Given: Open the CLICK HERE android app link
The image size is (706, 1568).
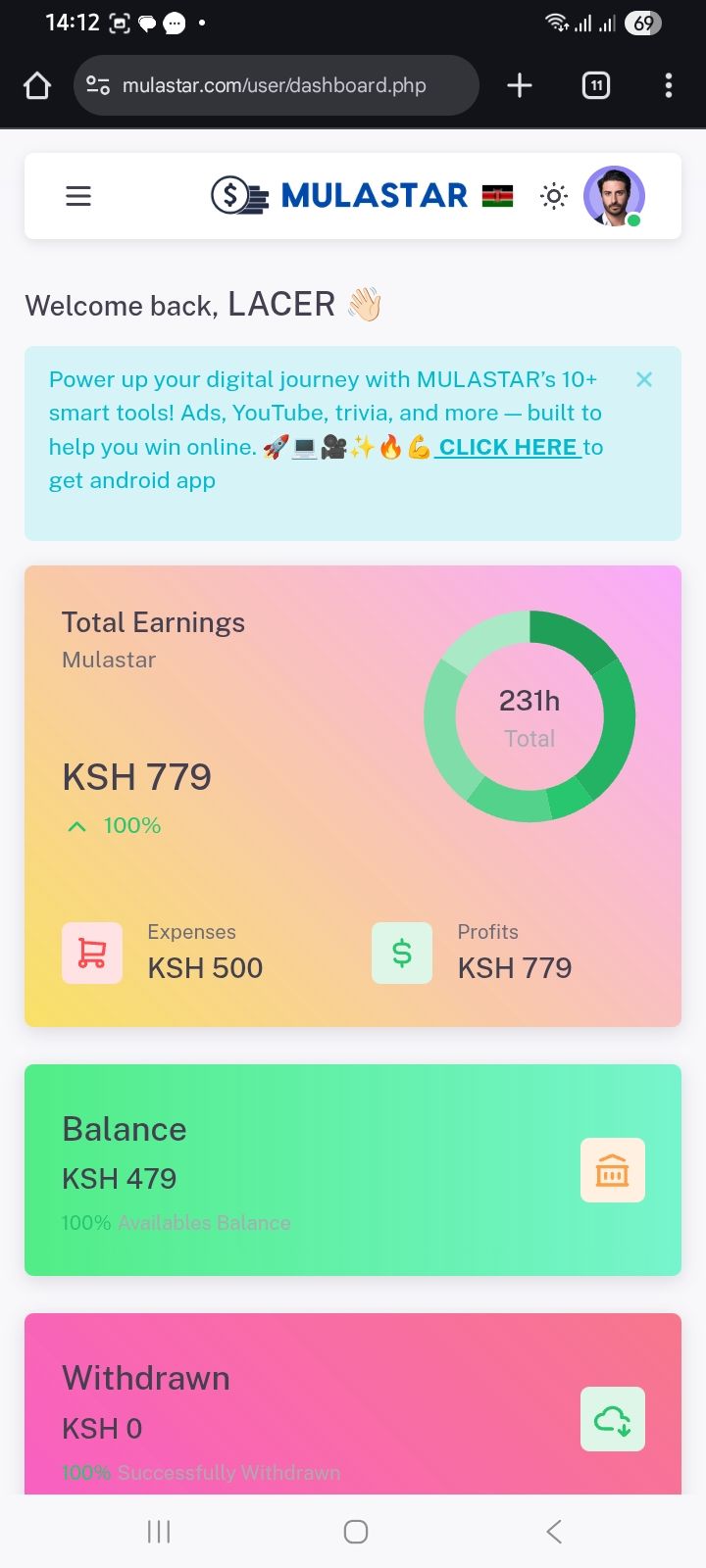Looking at the screenshot, I should coord(508,447).
